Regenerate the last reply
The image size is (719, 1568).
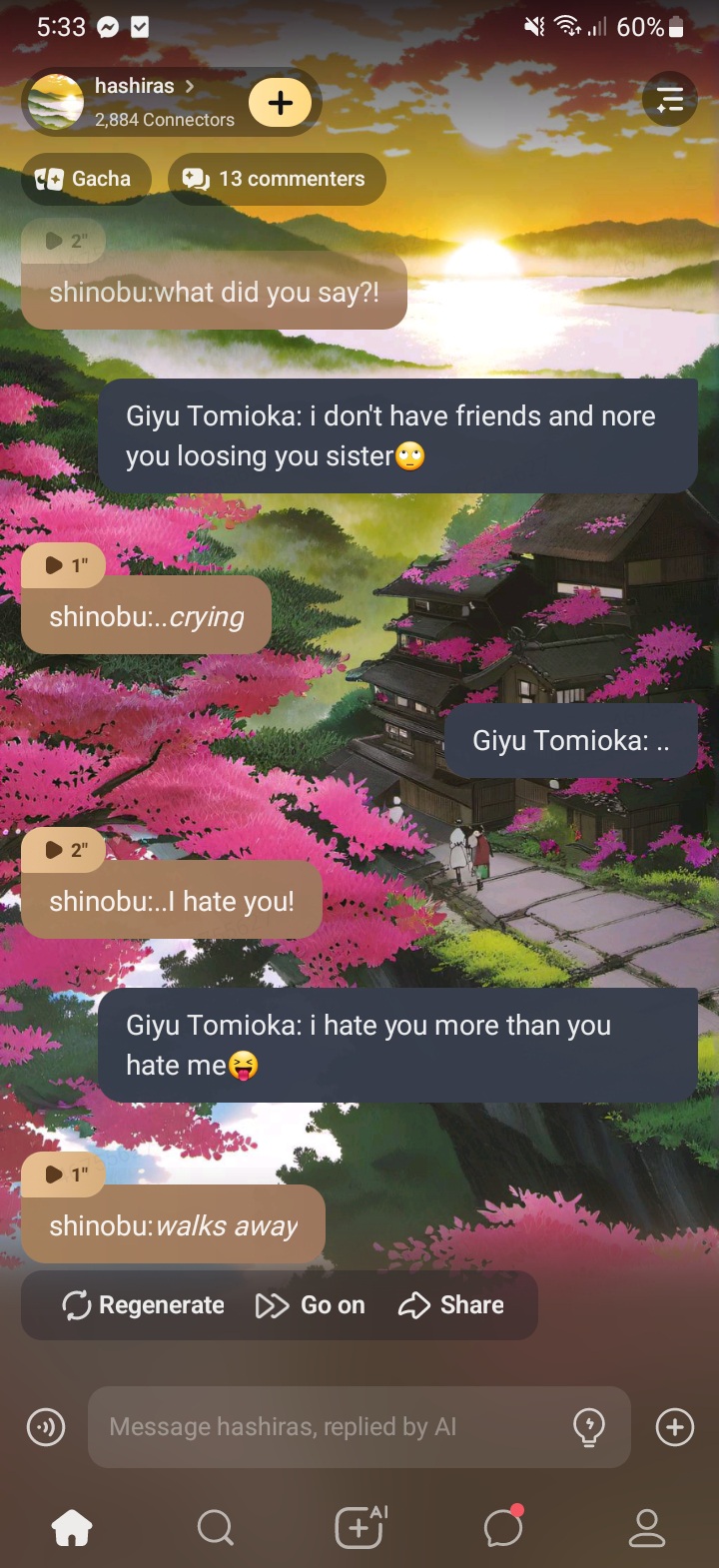pos(143,1305)
